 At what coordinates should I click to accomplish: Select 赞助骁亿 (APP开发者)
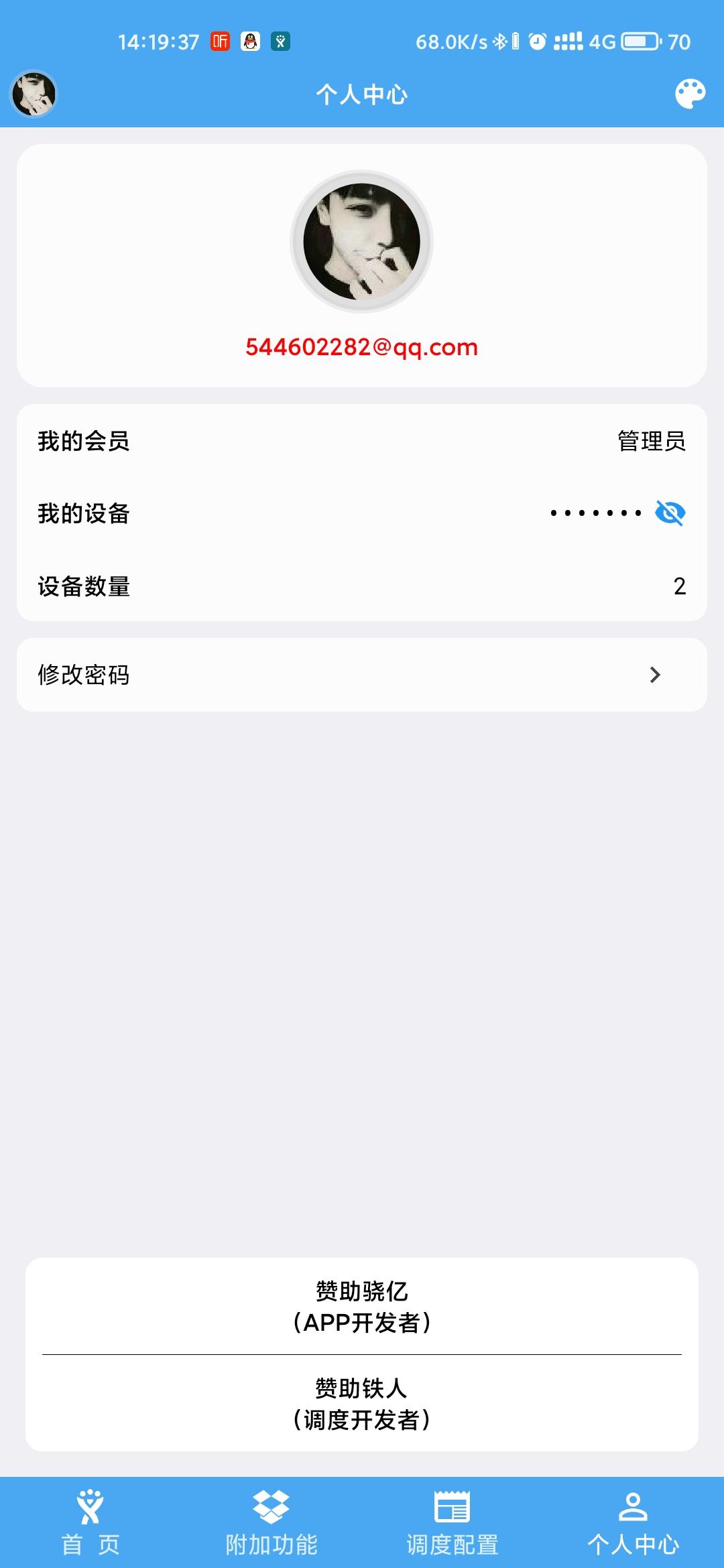tap(362, 1307)
